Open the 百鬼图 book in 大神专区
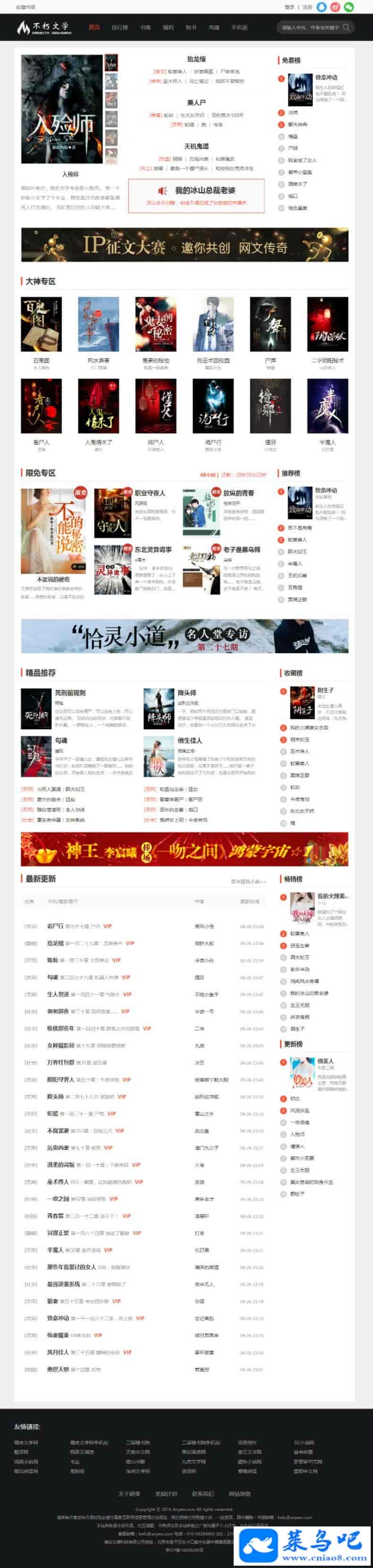373x1568 pixels. pos(42,324)
